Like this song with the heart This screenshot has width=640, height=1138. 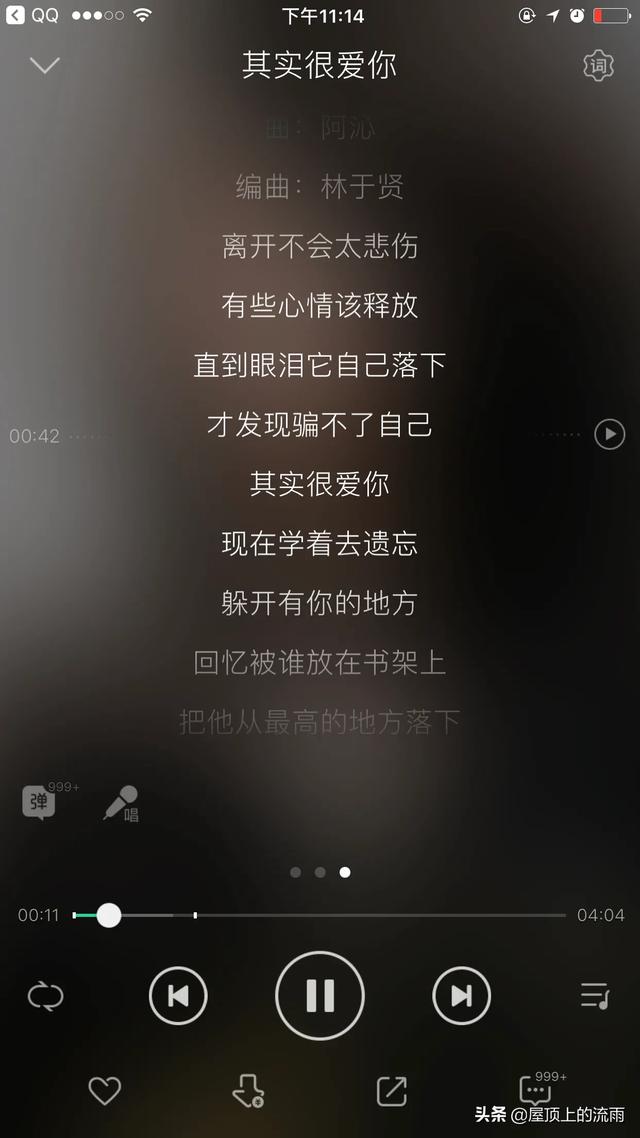[104, 1090]
